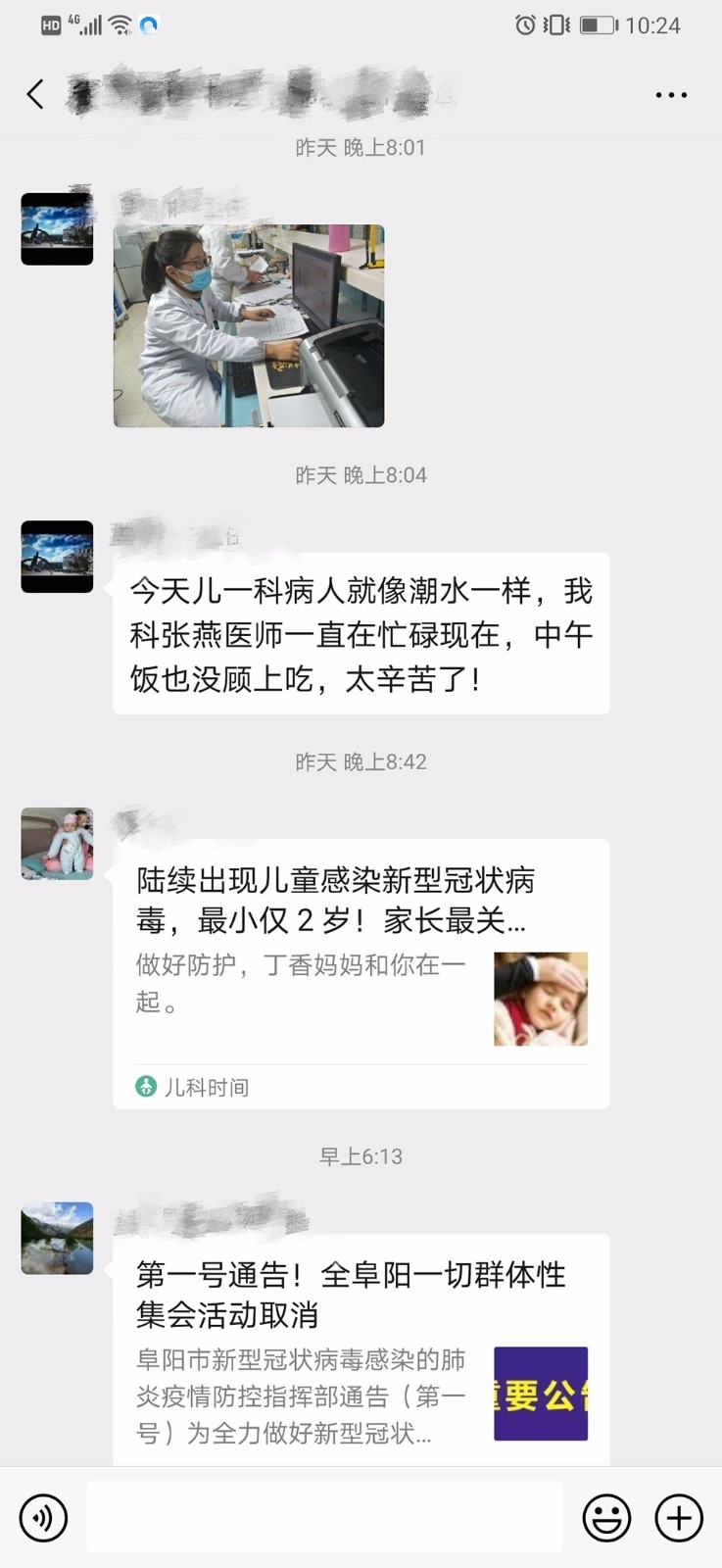Viewport: 722px width, 1568px height.
Task: Focus the message text field
Action: coord(323,1518)
